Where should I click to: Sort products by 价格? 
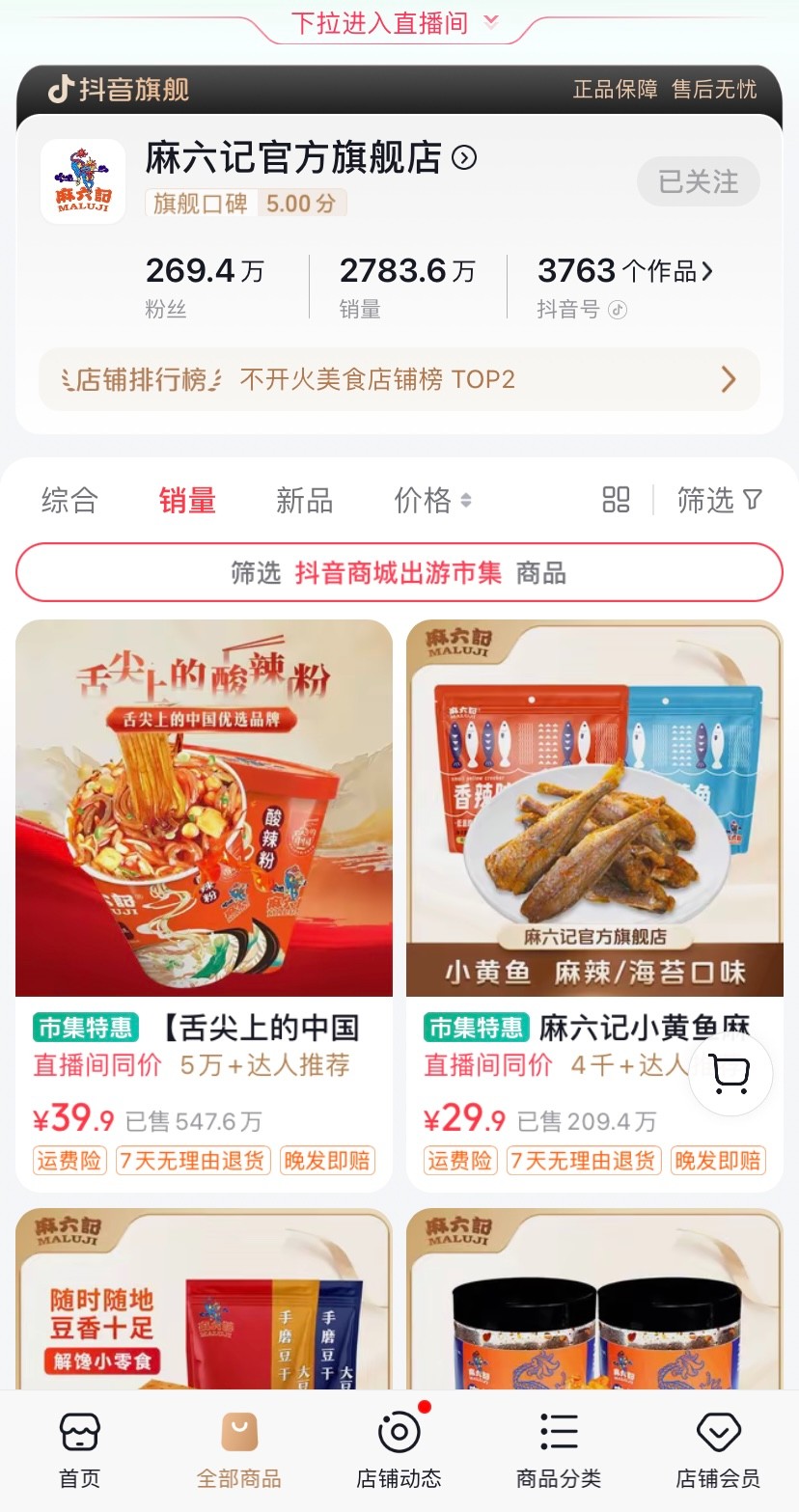point(432,500)
